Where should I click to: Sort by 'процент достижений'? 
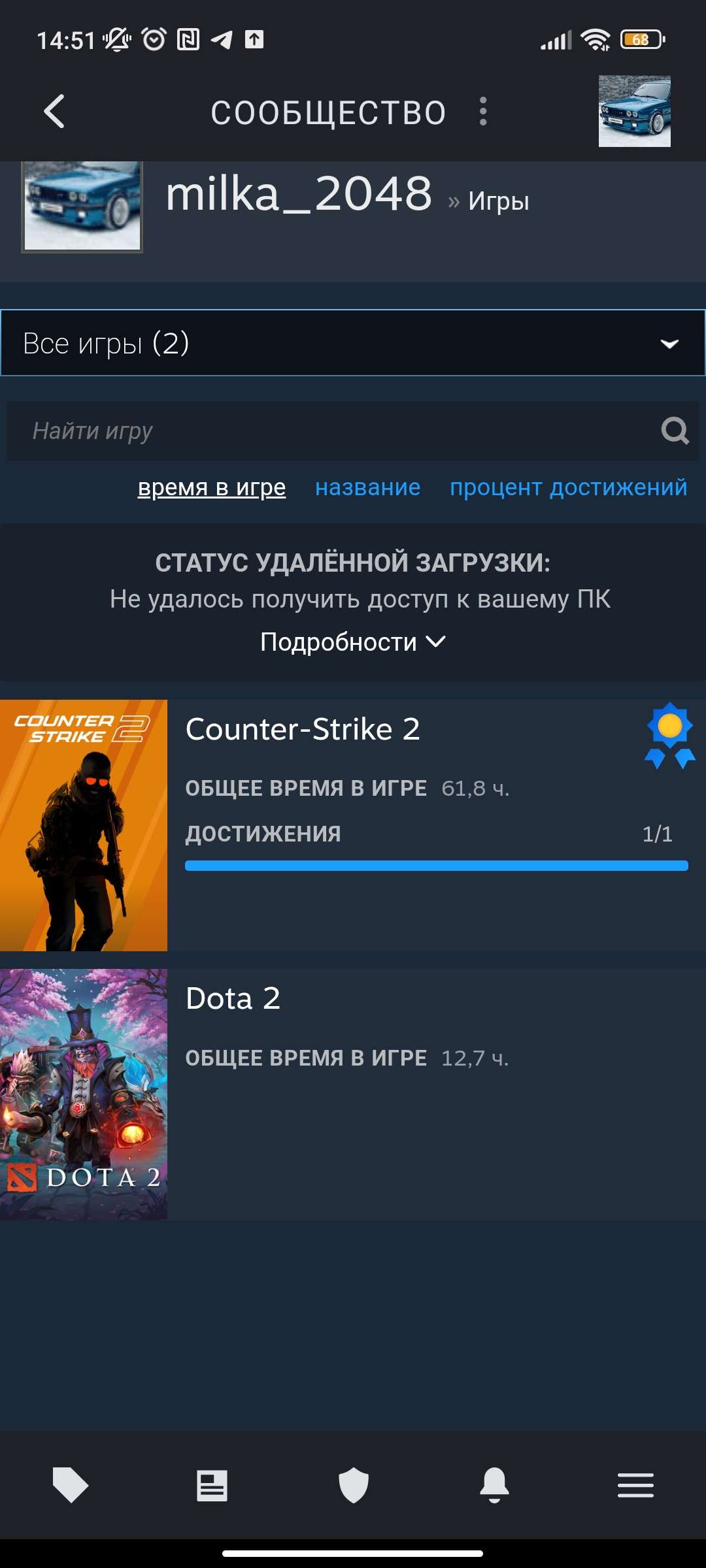pyautogui.click(x=568, y=487)
